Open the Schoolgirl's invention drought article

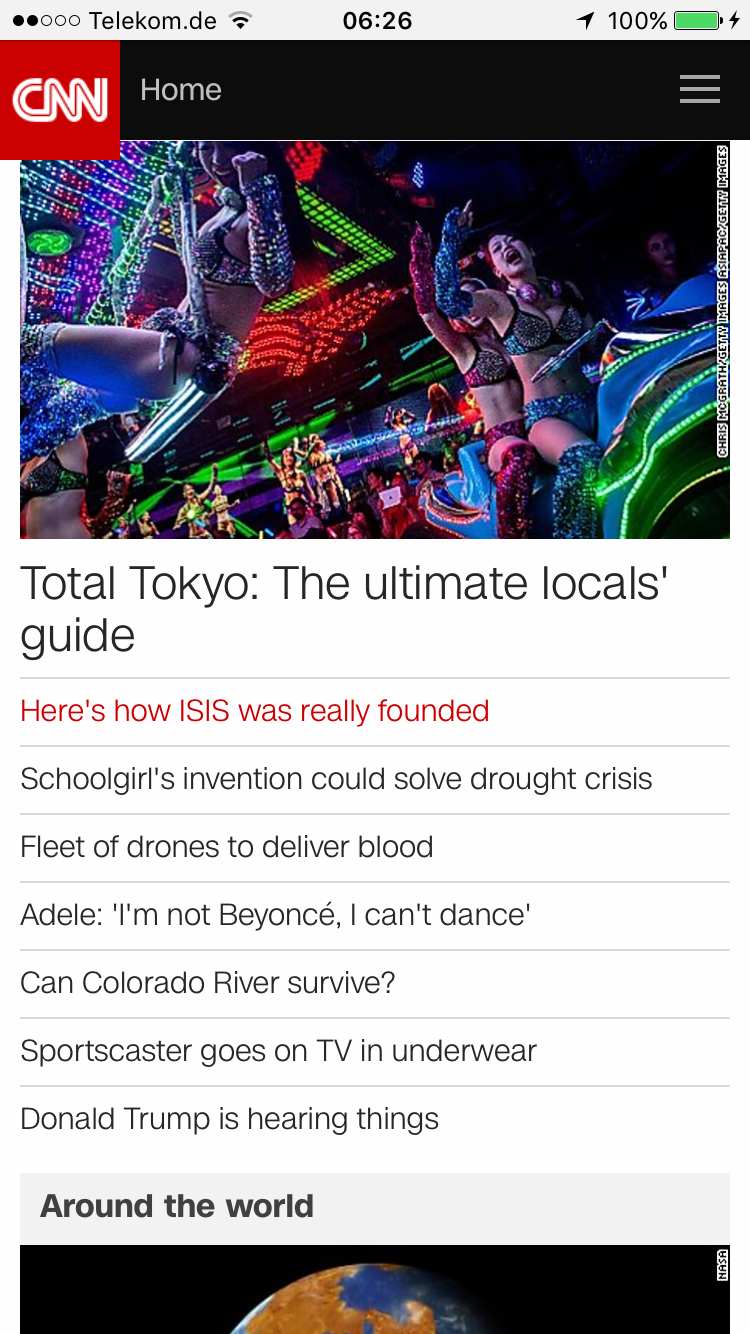pyautogui.click(x=336, y=779)
